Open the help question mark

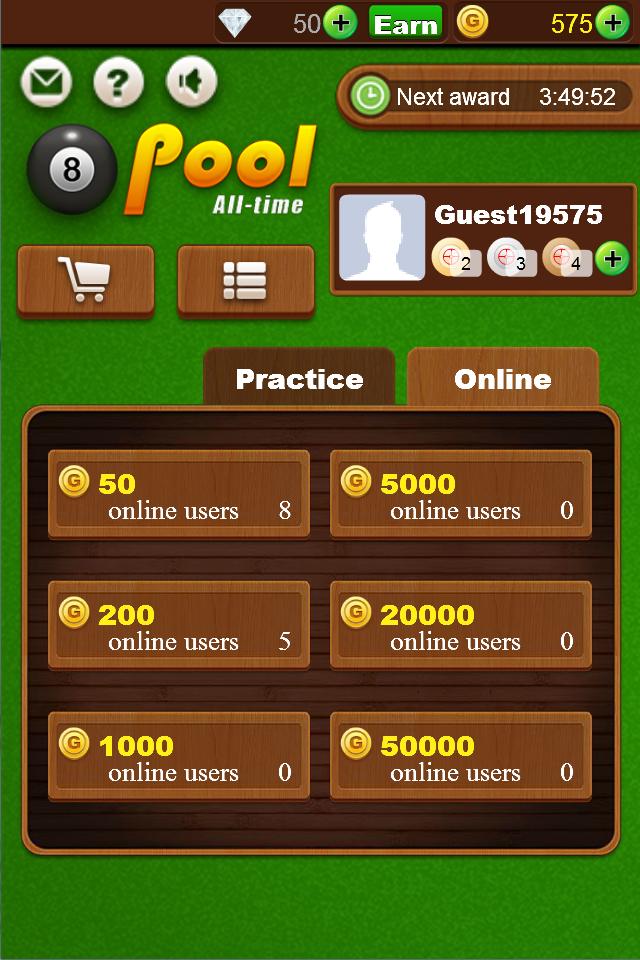[x=118, y=84]
